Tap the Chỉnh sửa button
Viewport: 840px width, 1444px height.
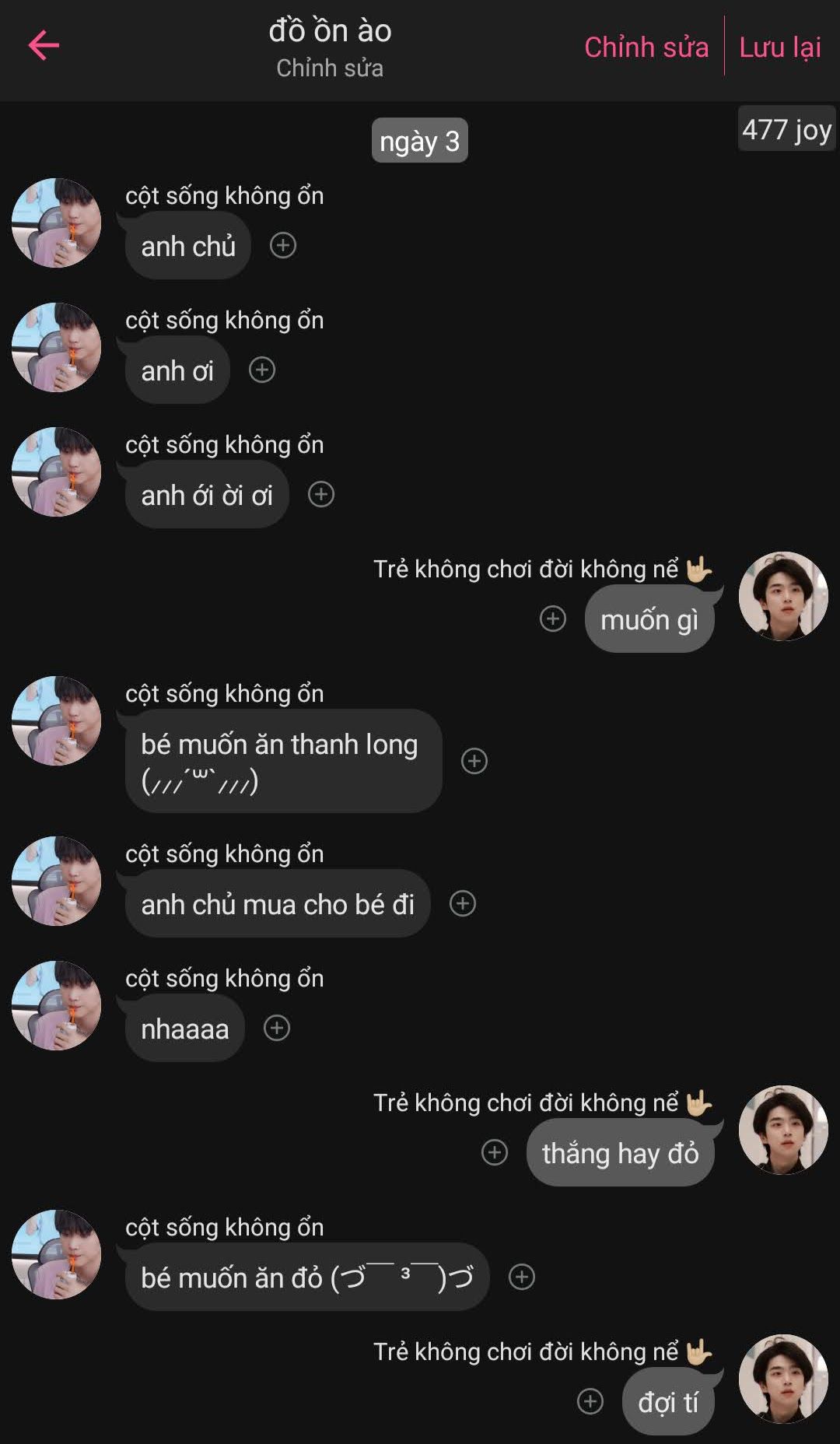pos(646,47)
